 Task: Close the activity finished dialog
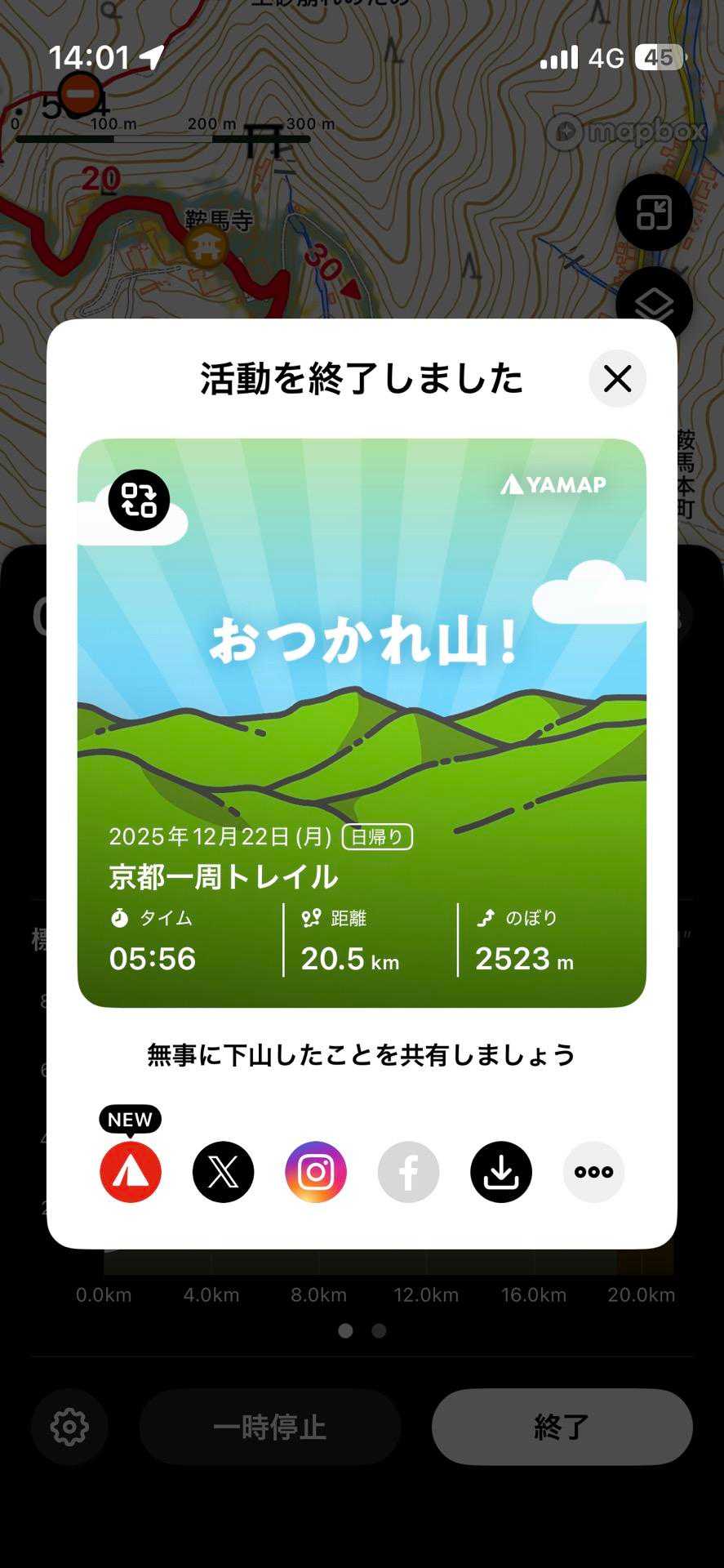tap(617, 379)
